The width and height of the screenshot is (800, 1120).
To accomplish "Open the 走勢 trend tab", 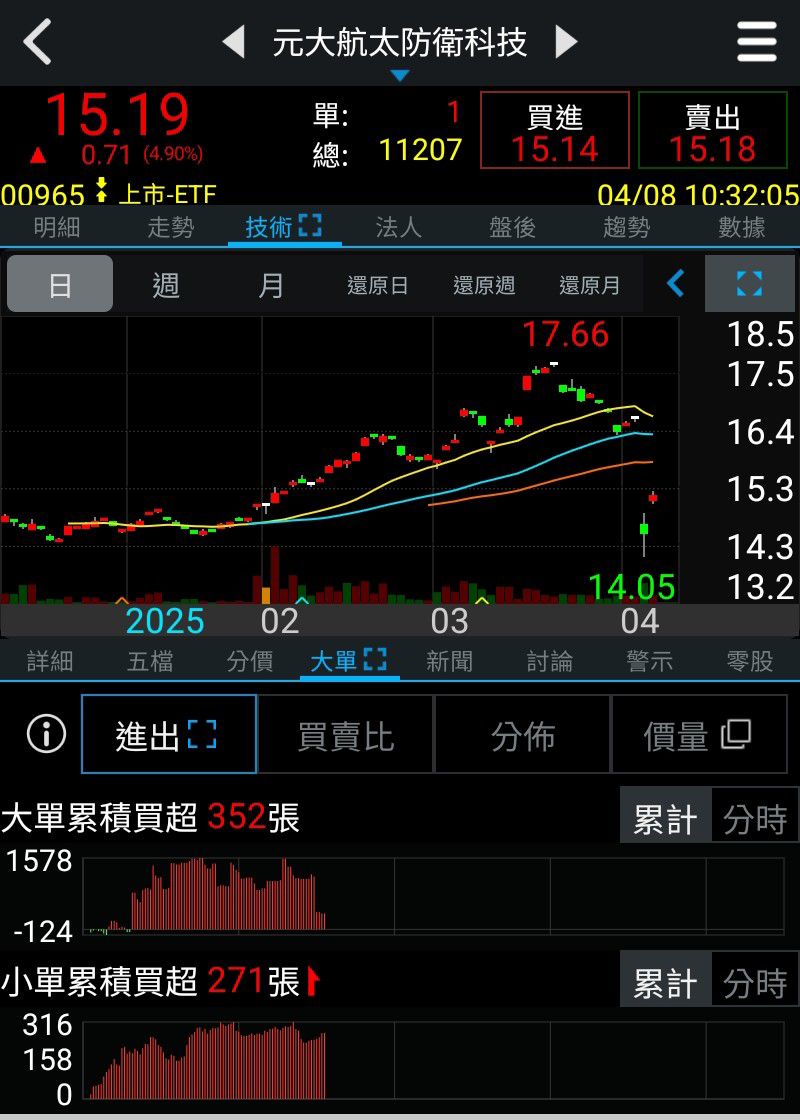I will 171,228.
